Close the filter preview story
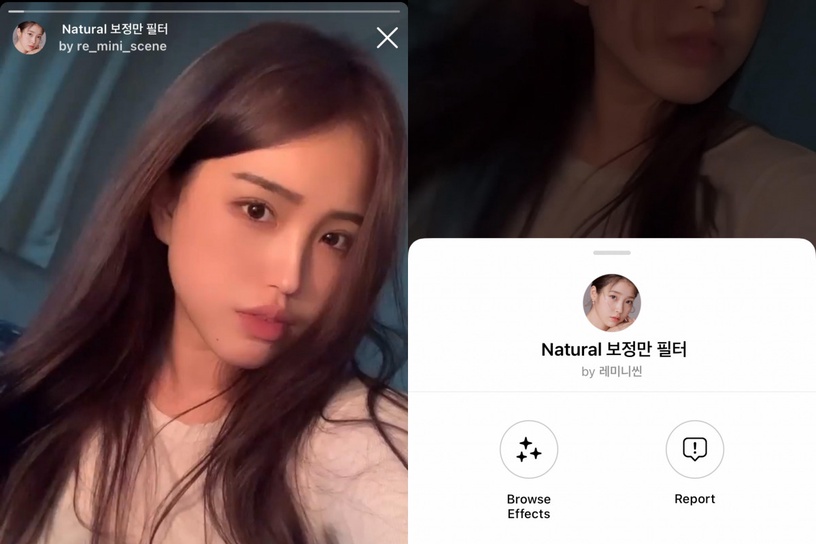The image size is (816, 544). pos(387,38)
